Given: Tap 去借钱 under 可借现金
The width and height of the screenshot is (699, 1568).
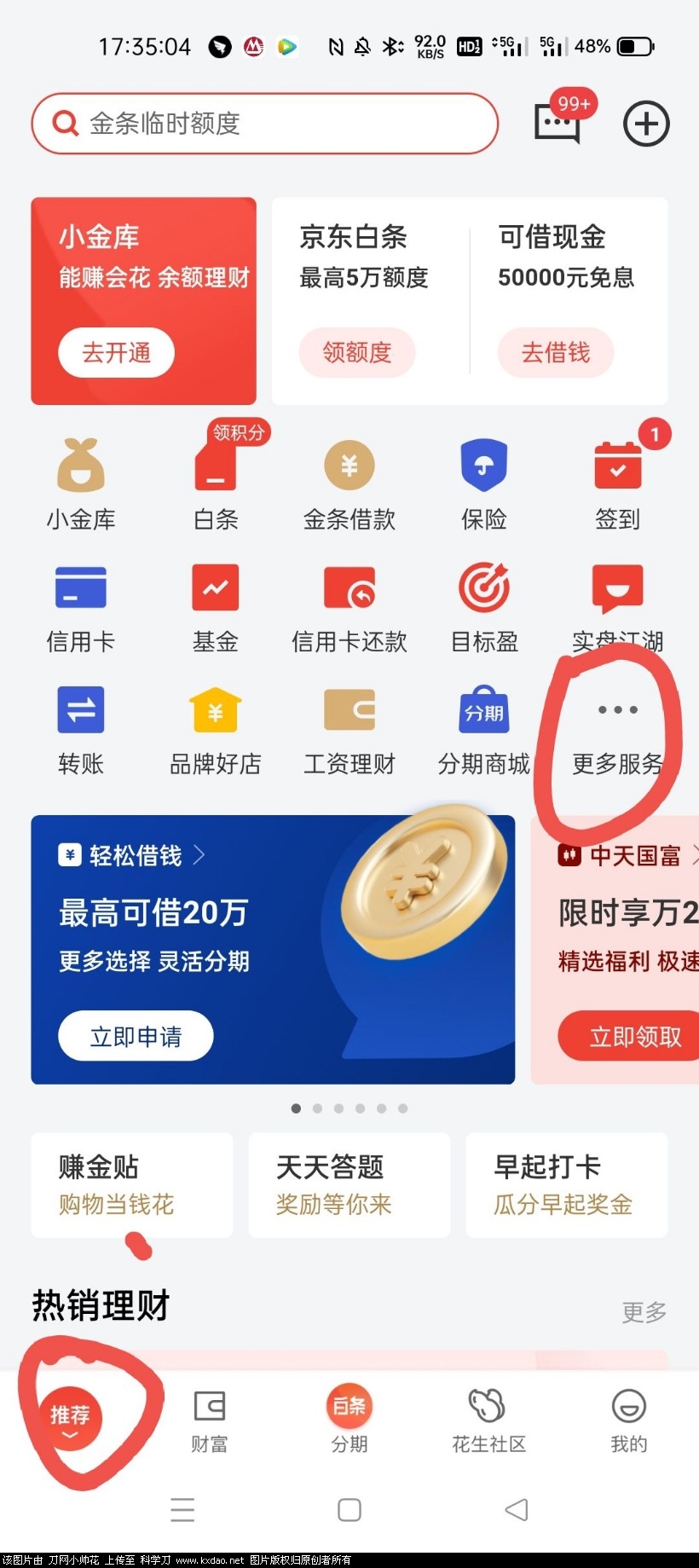Looking at the screenshot, I should [555, 352].
